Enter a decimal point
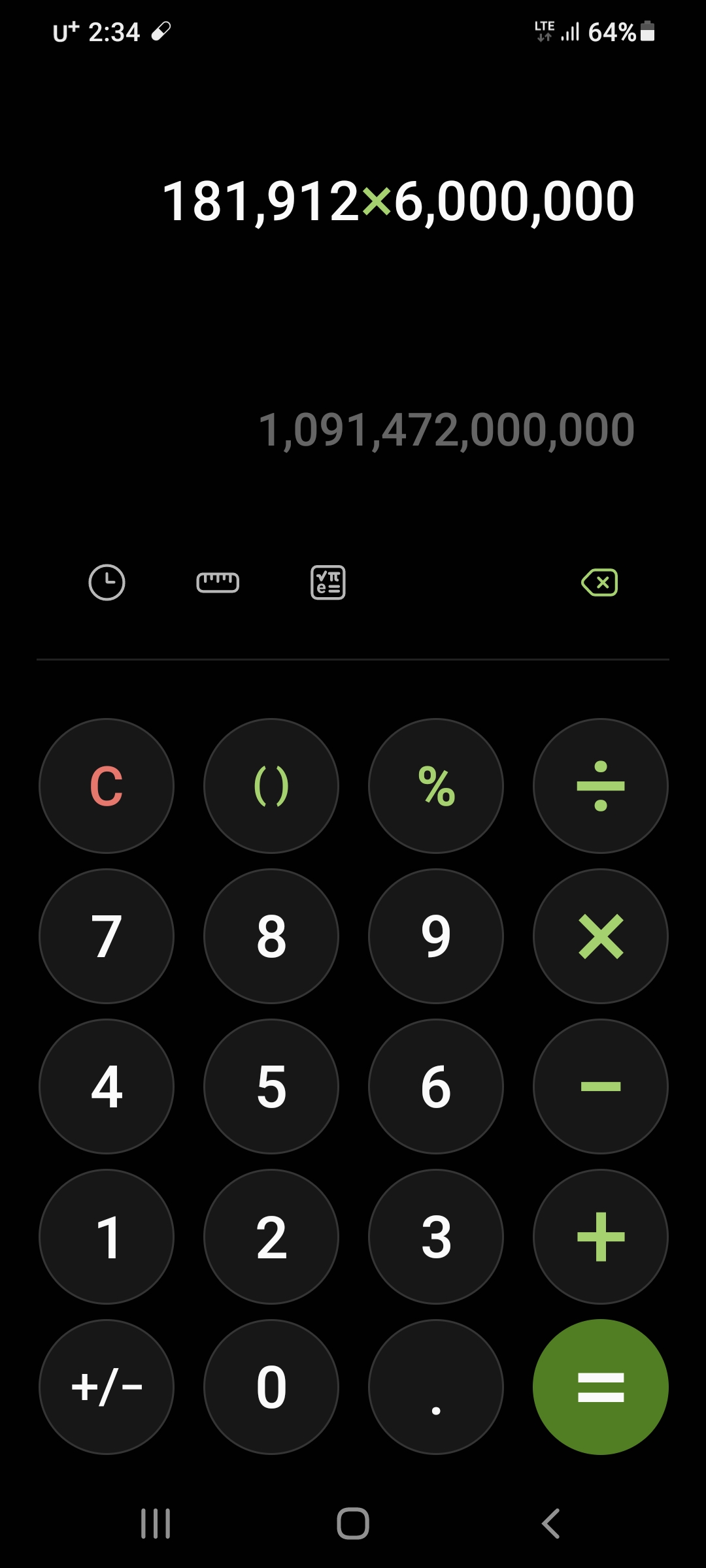The image size is (706, 1568). pos(436,1387)
